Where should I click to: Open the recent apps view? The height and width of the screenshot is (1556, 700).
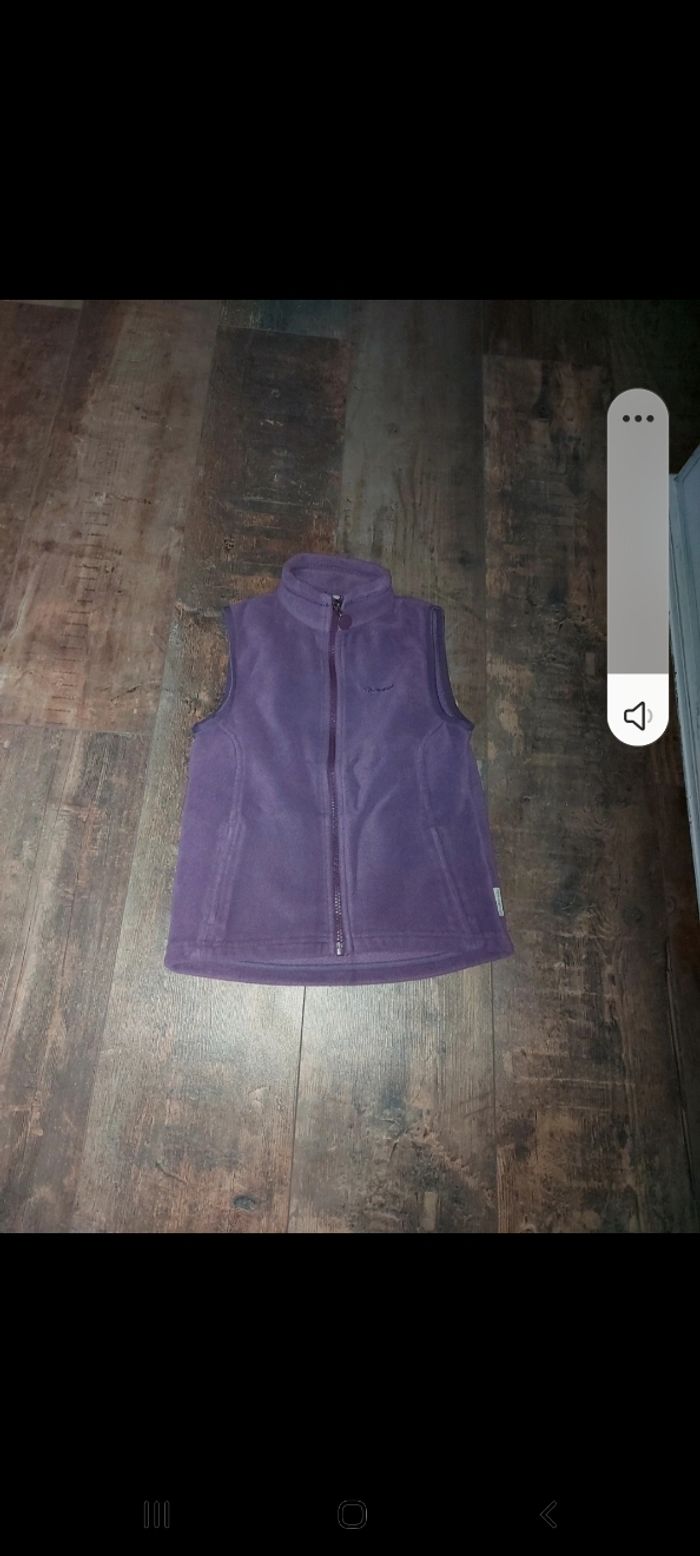pos(156,1514)
